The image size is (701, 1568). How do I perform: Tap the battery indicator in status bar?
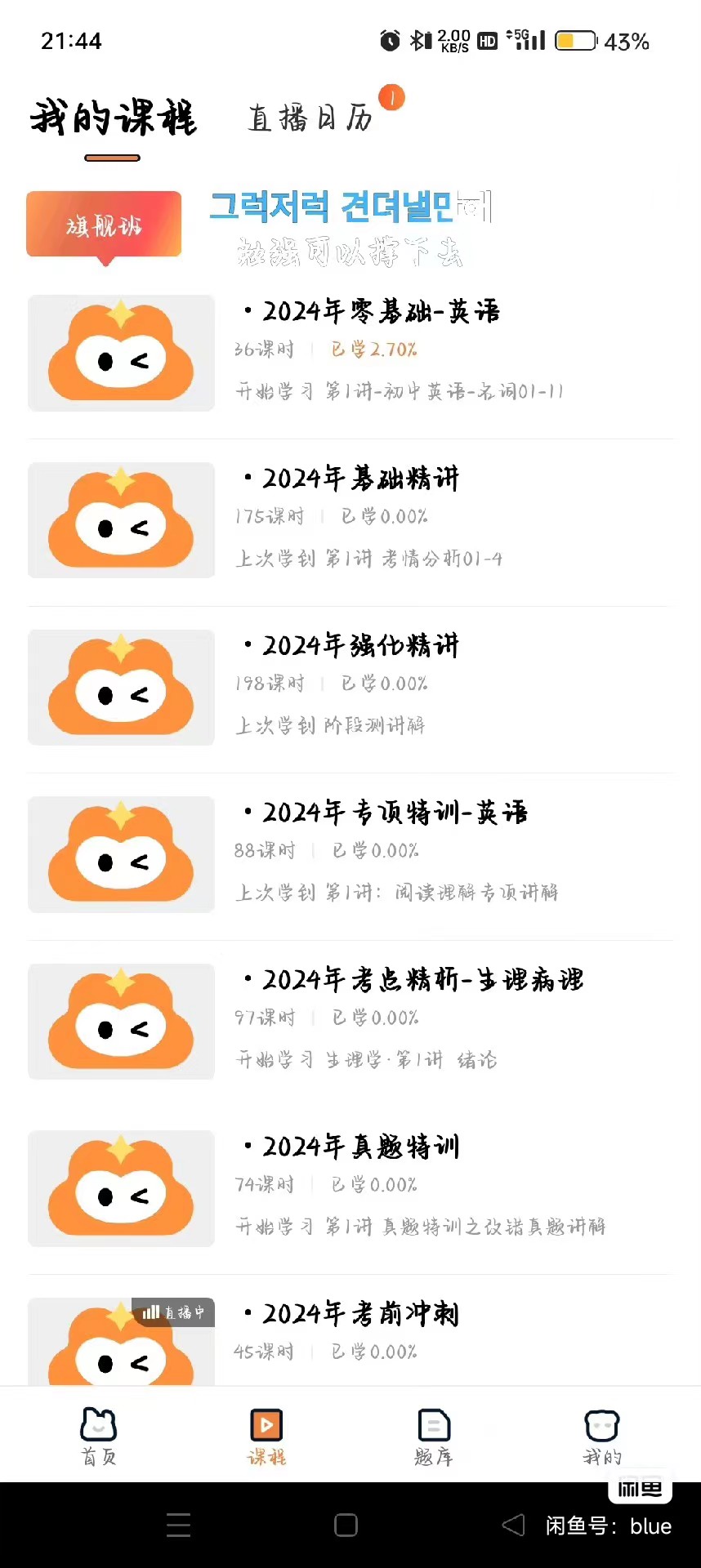(574, 38)
